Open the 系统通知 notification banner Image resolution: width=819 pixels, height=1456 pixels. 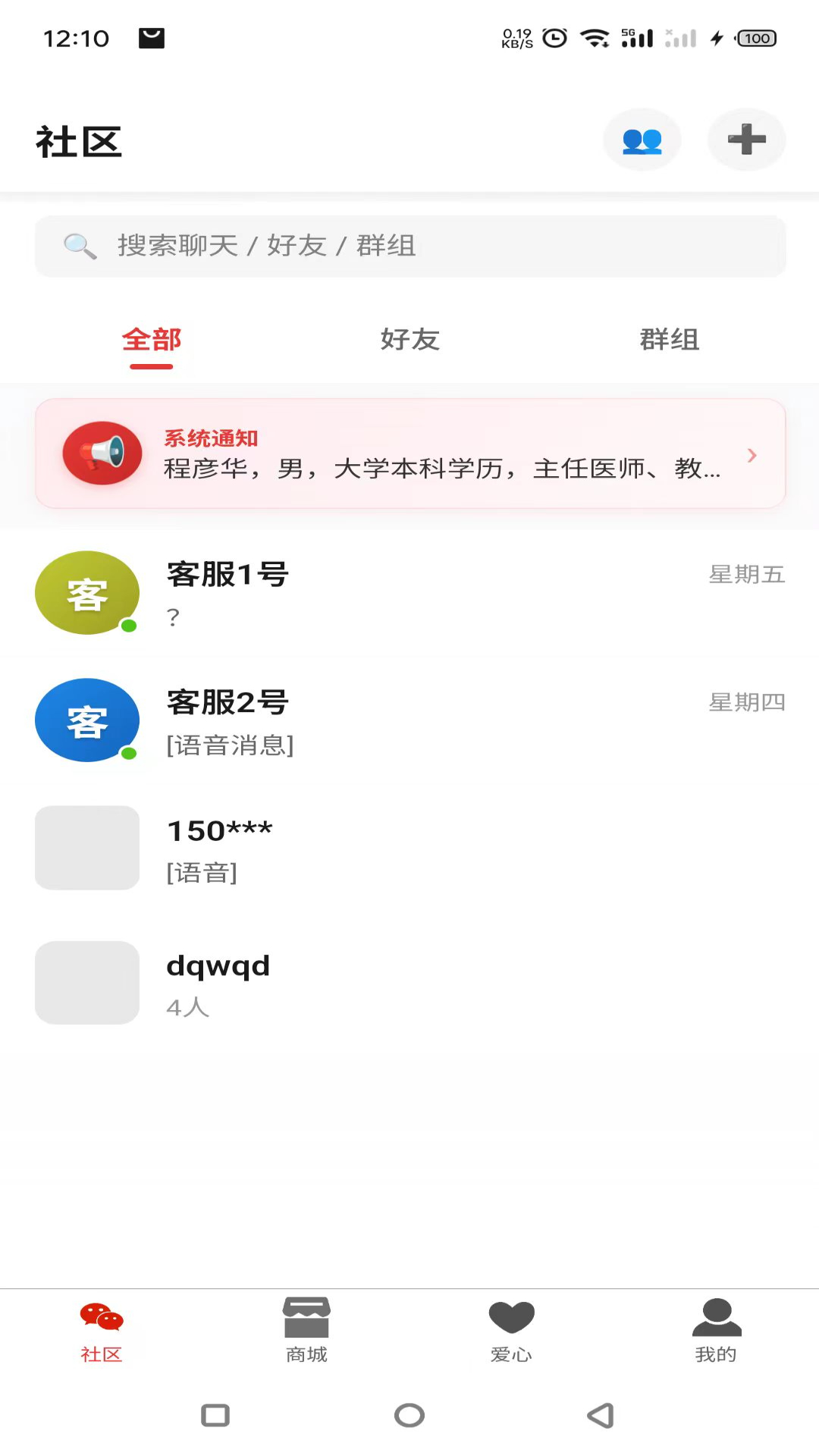(409, 453)
